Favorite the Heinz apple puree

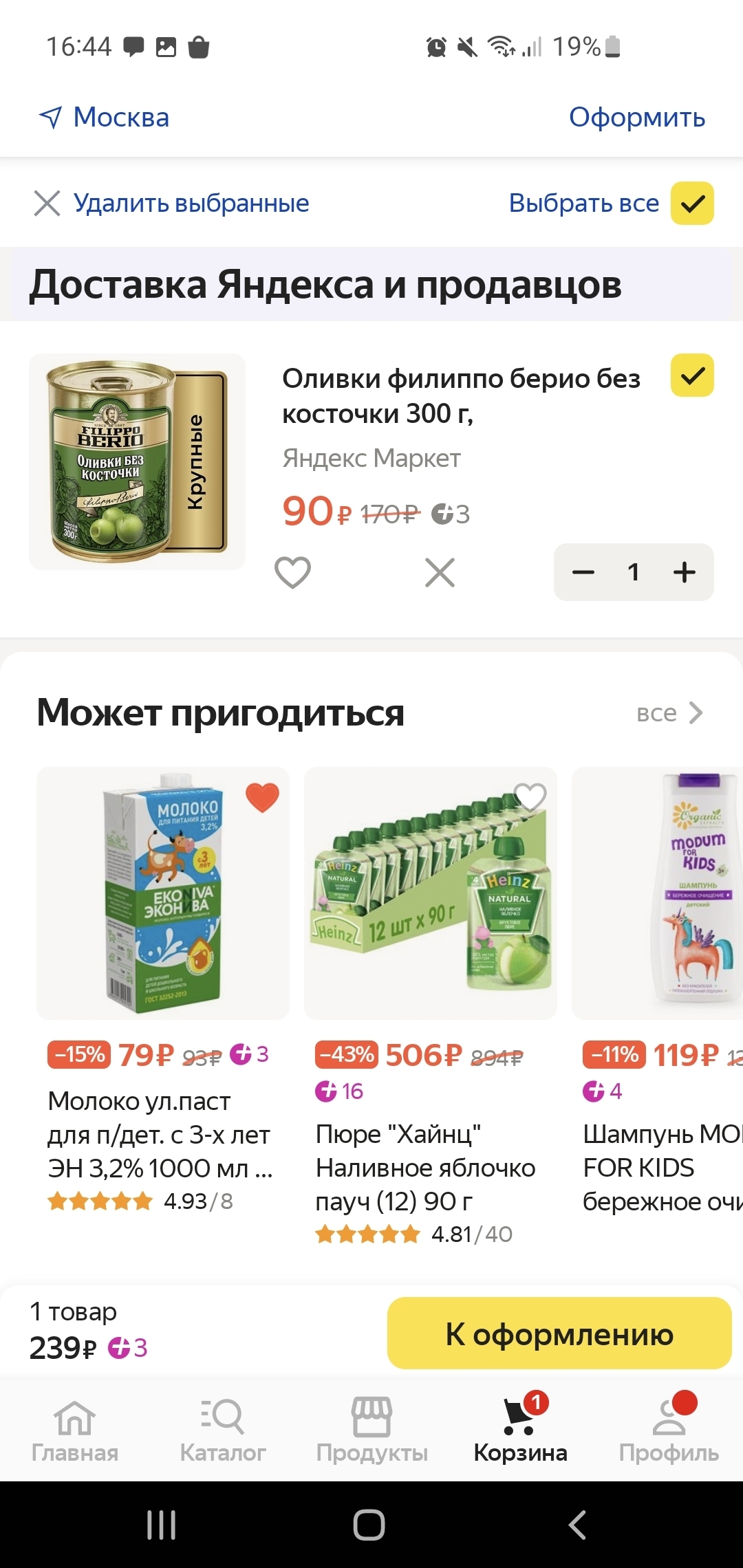(530, 798)
